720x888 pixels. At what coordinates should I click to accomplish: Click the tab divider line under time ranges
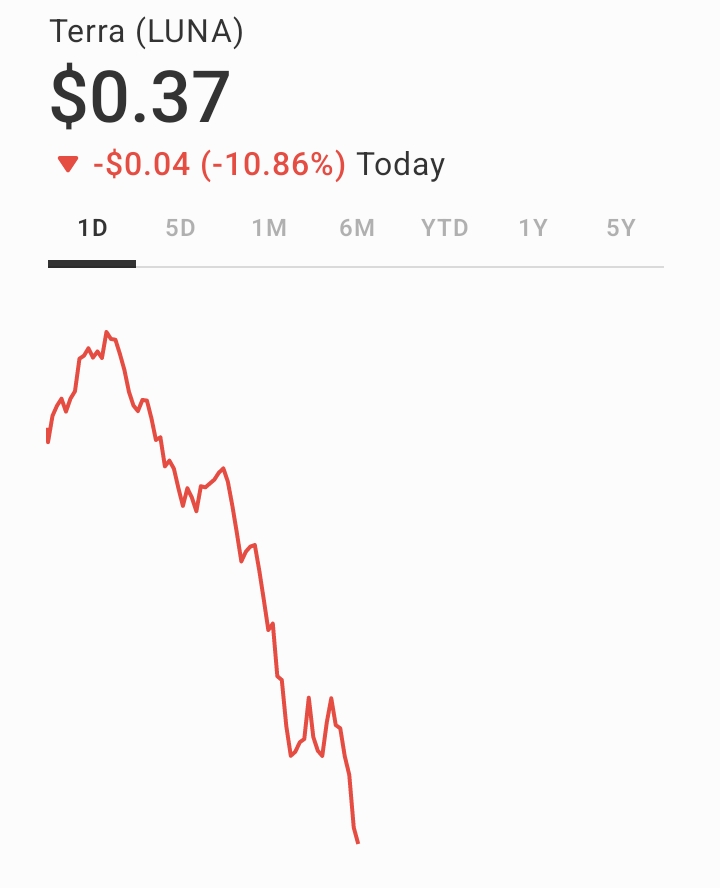pos(400,263)
